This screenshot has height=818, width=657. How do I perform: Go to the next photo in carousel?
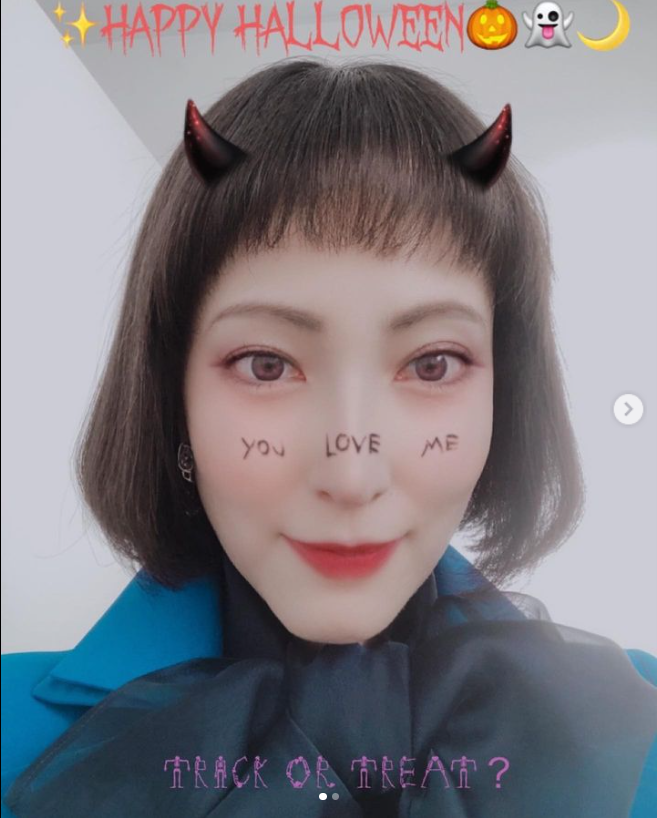(x=628, y=408)
